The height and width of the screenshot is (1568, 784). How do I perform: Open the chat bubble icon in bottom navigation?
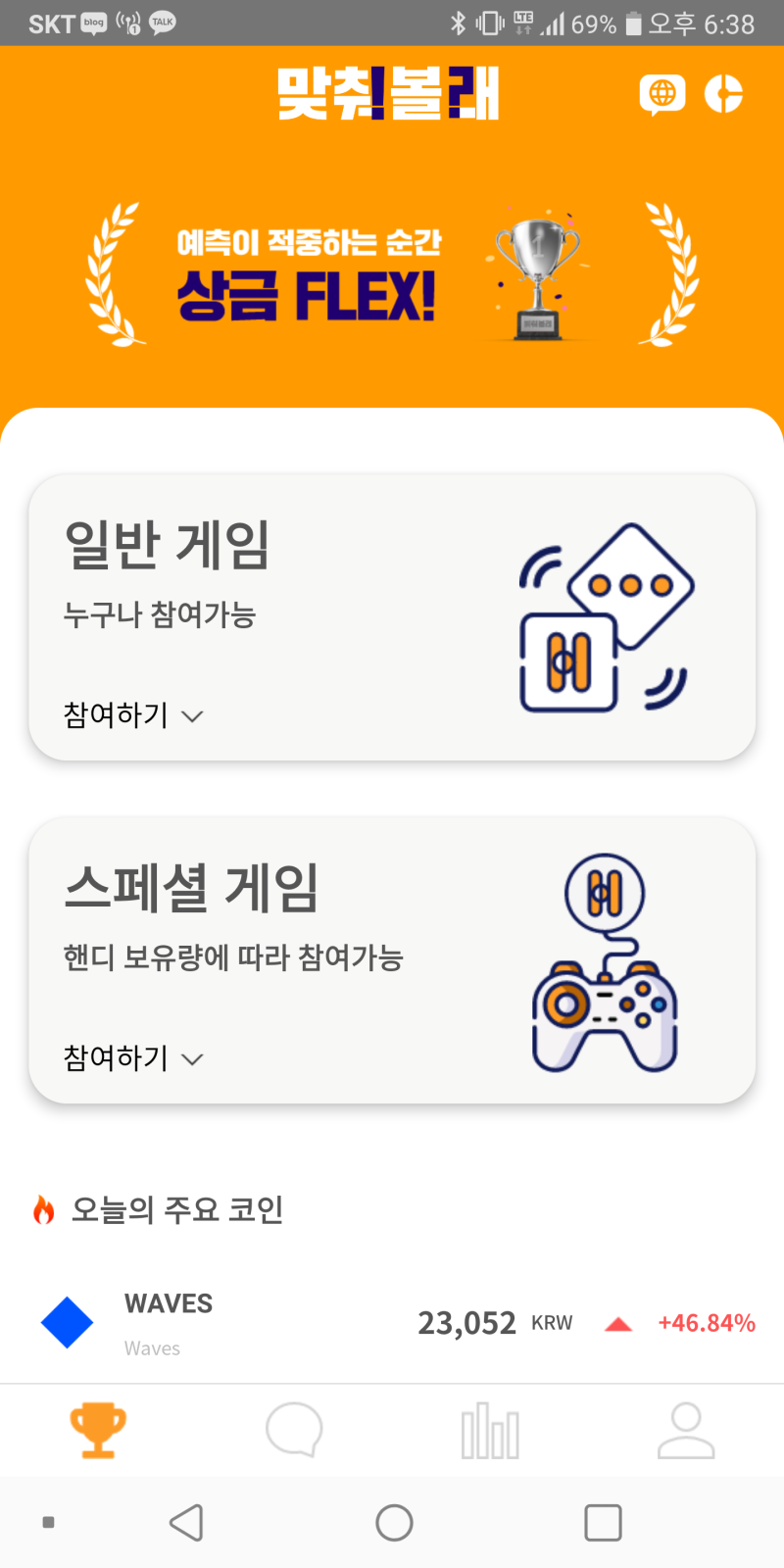point(294,1430)
